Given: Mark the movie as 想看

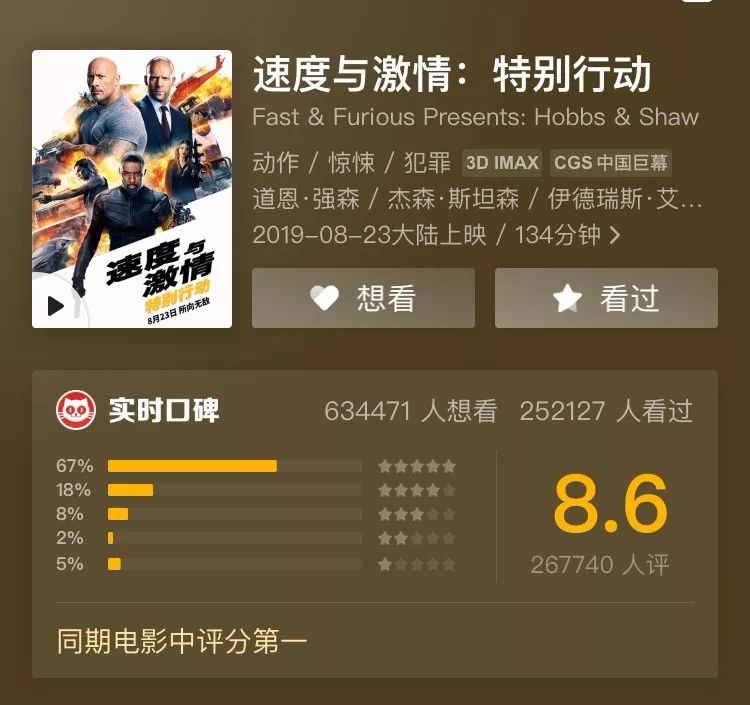Looking at the screenshot, I should [x=363, y=298].
